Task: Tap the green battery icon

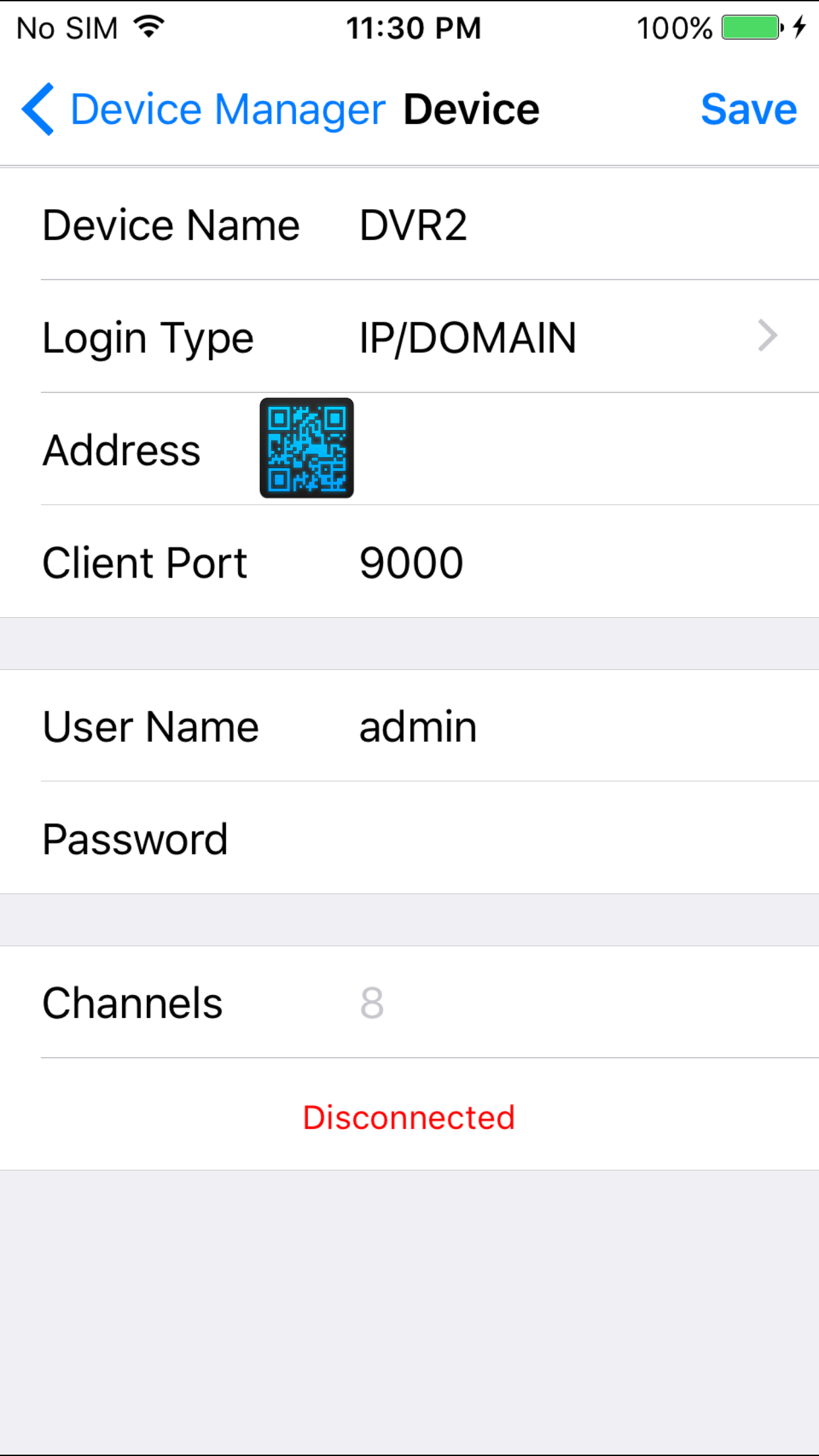Action: (x=752, y=27)
